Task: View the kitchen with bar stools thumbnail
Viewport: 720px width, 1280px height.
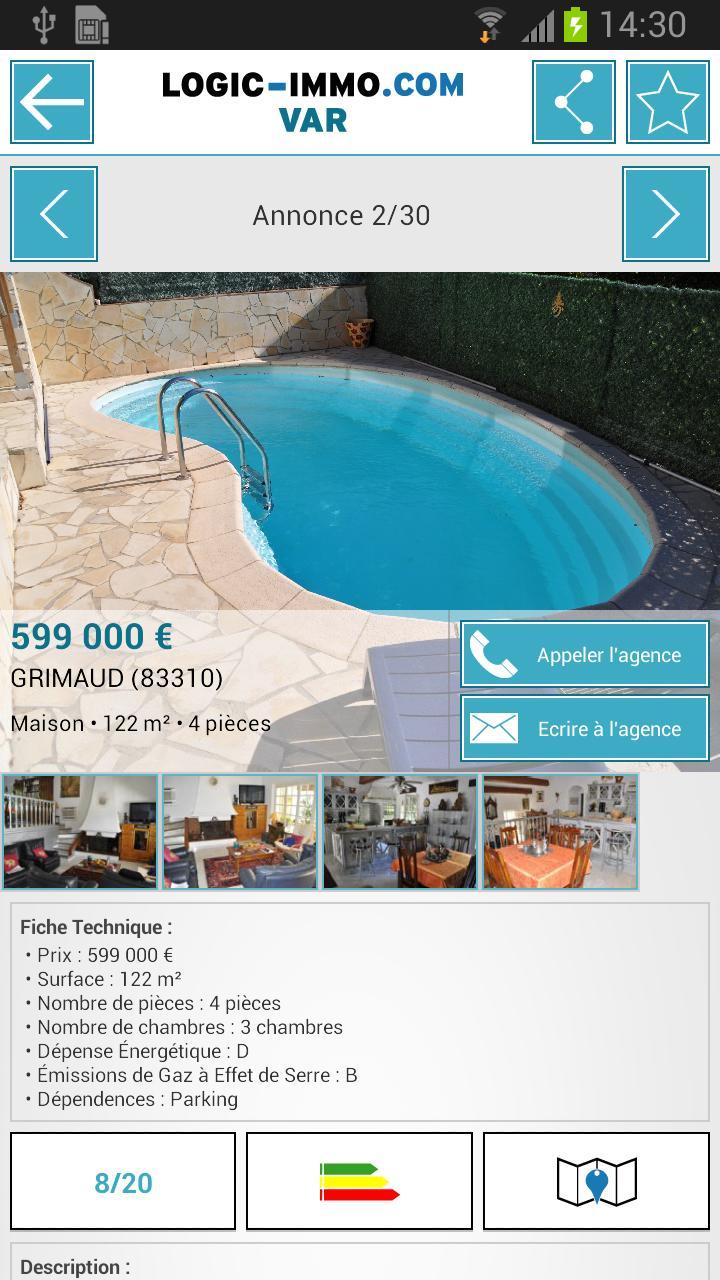Action: tap(400, 832)
